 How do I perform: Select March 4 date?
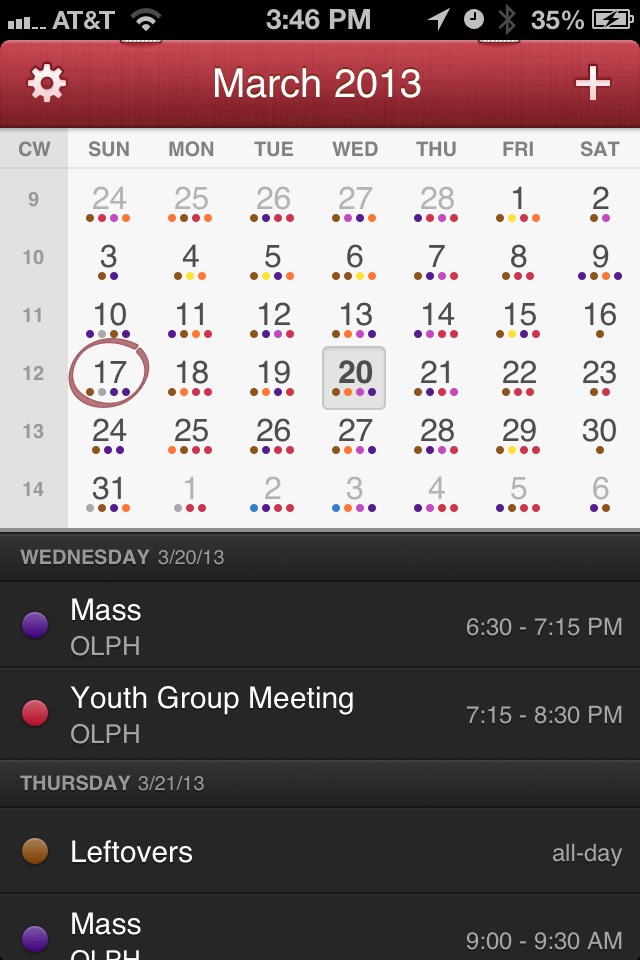[x=191, y=259]
